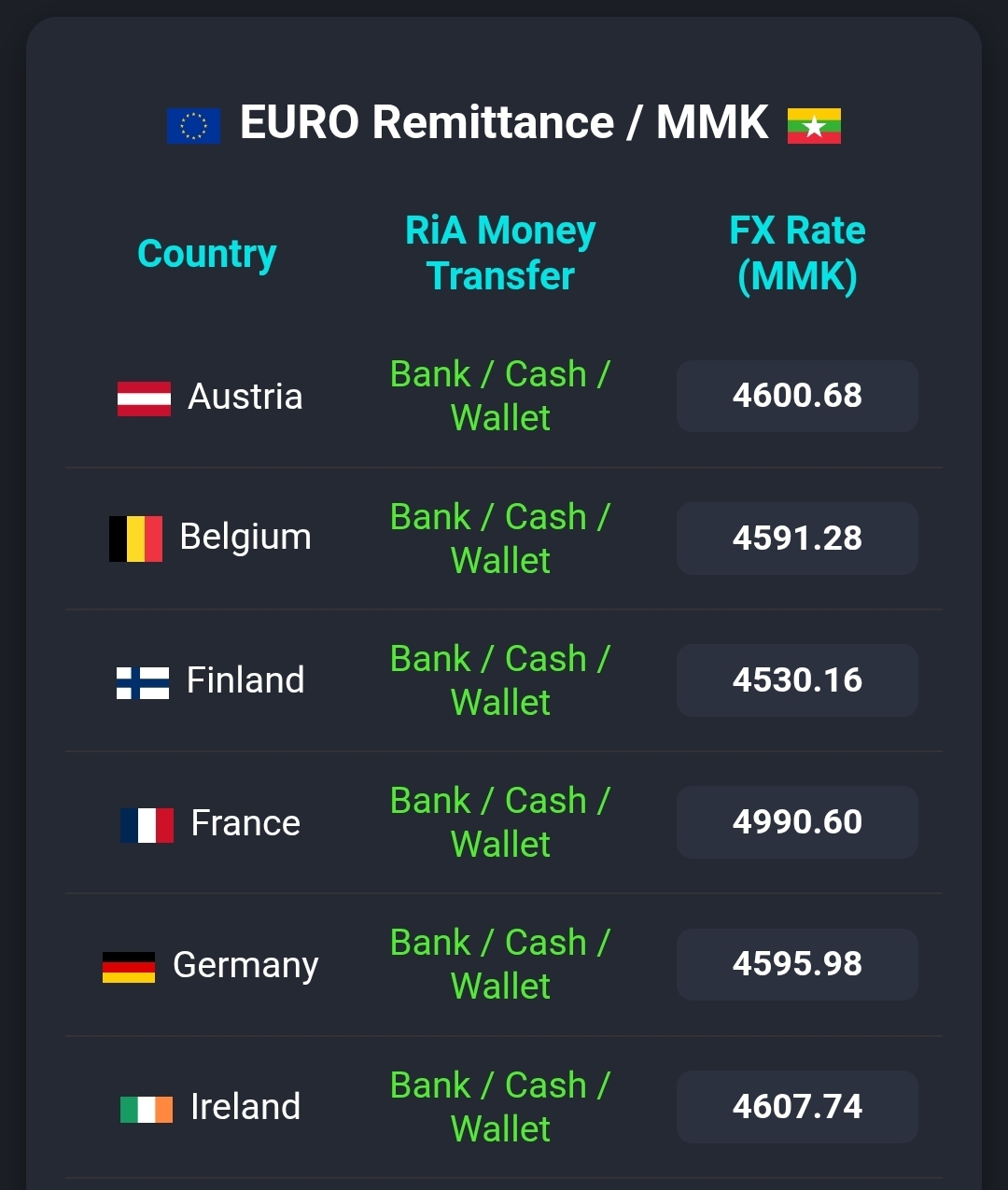Select the RiA Money Transfer header

tap(500, 253)
